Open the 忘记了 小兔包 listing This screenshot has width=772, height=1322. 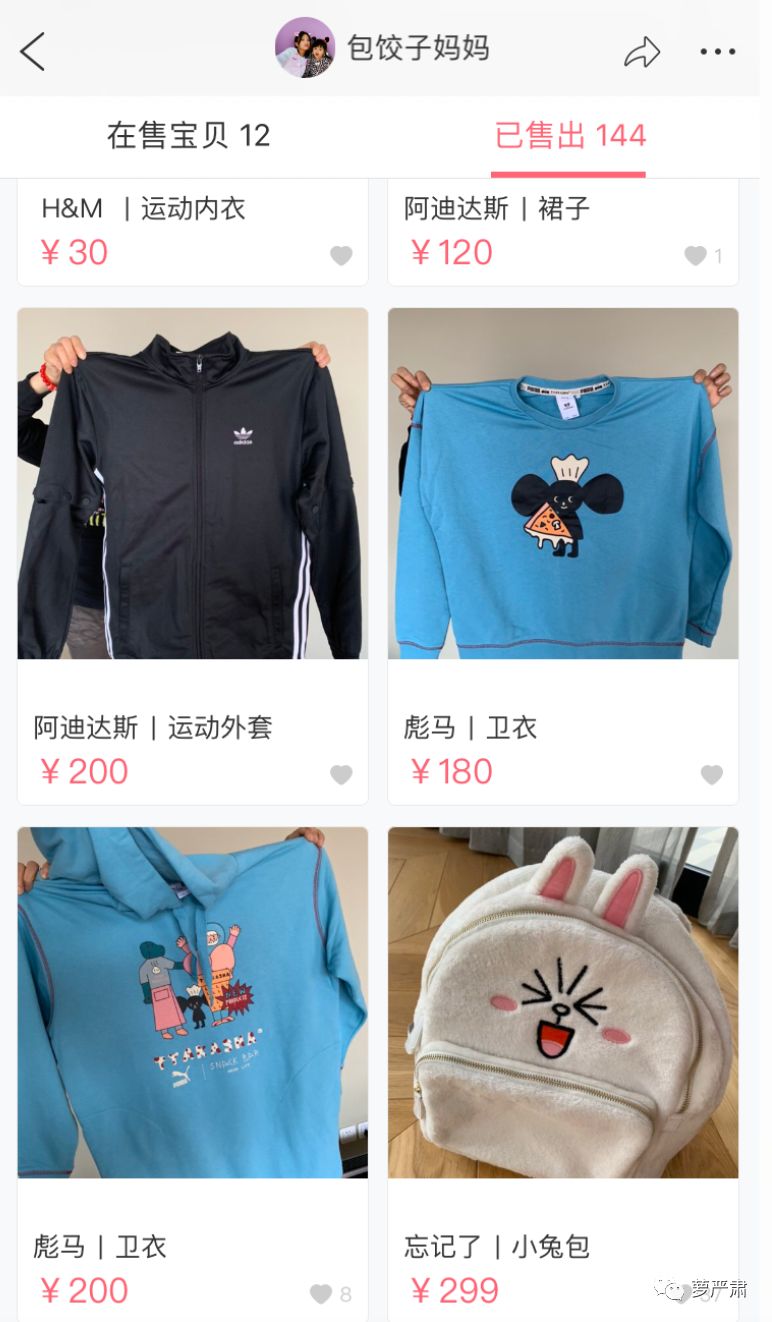[x=563, y=1003]
